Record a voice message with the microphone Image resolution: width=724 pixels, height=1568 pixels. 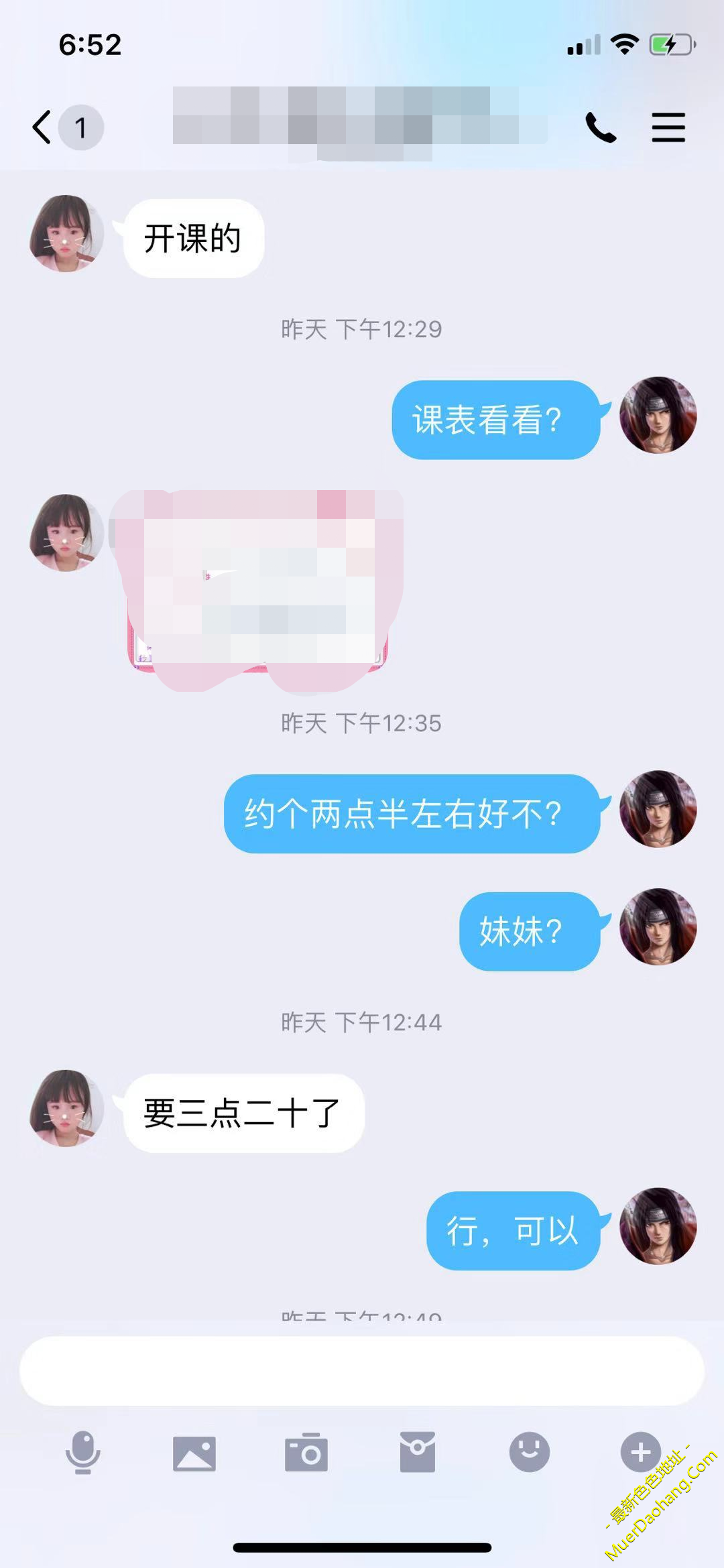point(82,1453)
